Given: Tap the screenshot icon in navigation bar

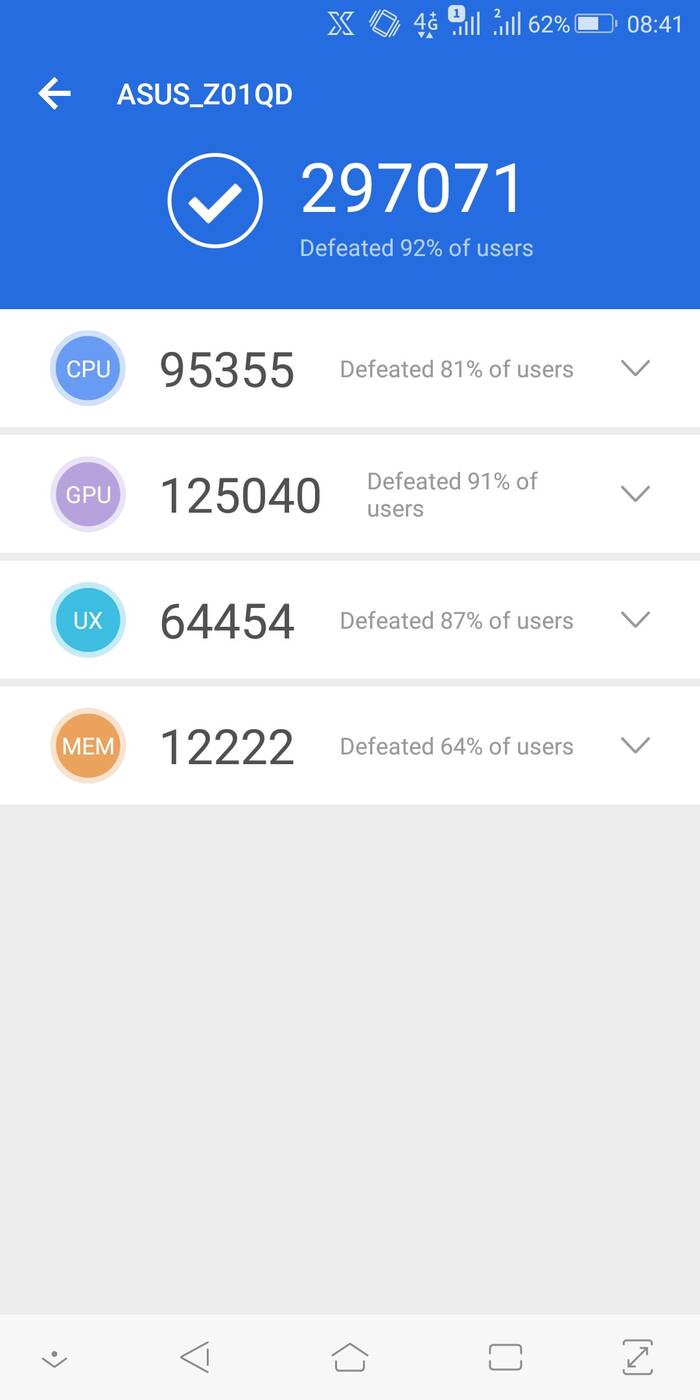Looking at the screenshot, I should [x=637, y=1357].
